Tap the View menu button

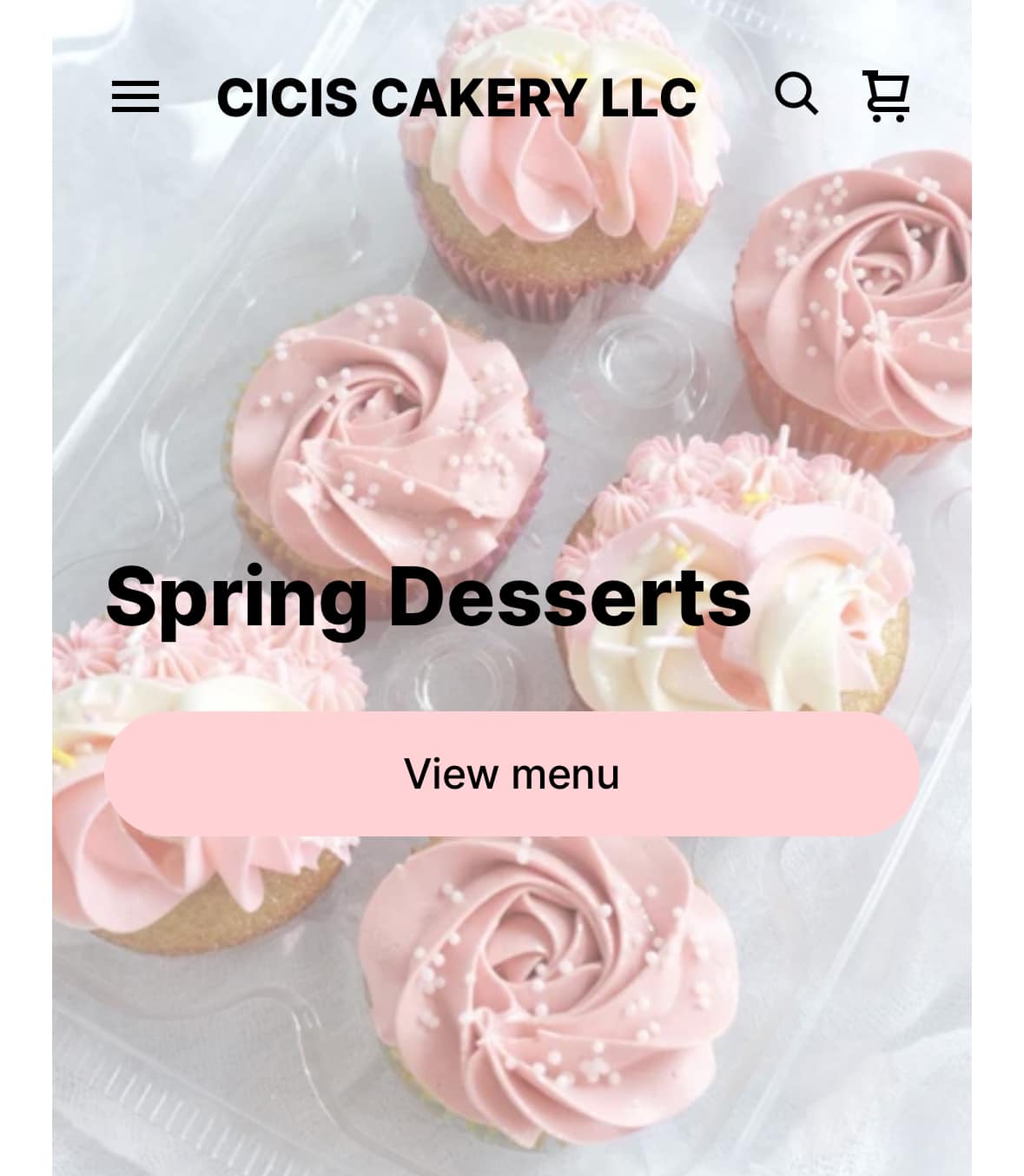[512, 774]
